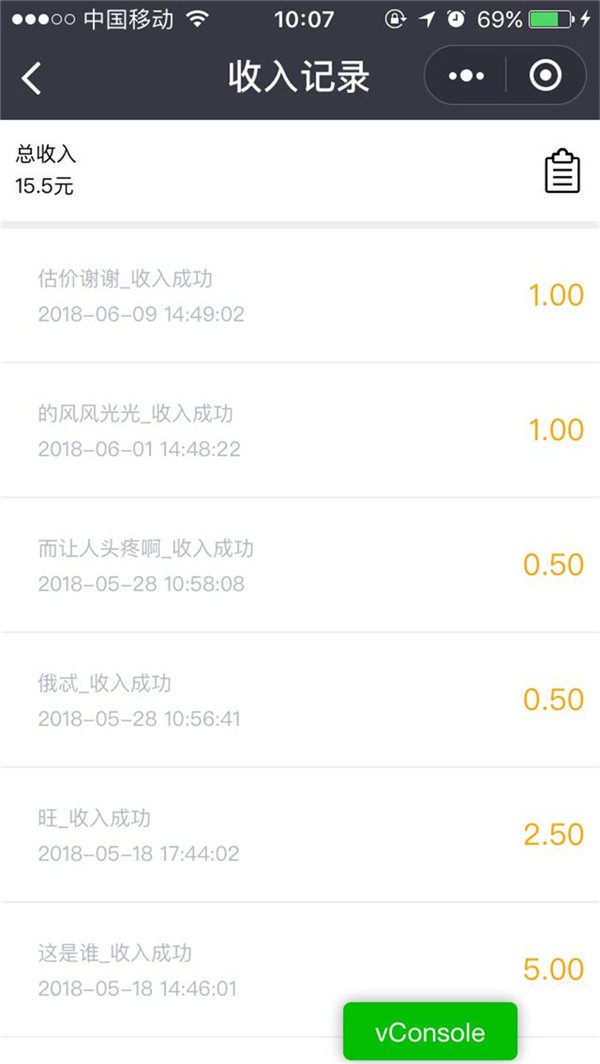The image size is (600, 1064).
Task: Close the mini program with the circle button
Action: coord(545,76)
